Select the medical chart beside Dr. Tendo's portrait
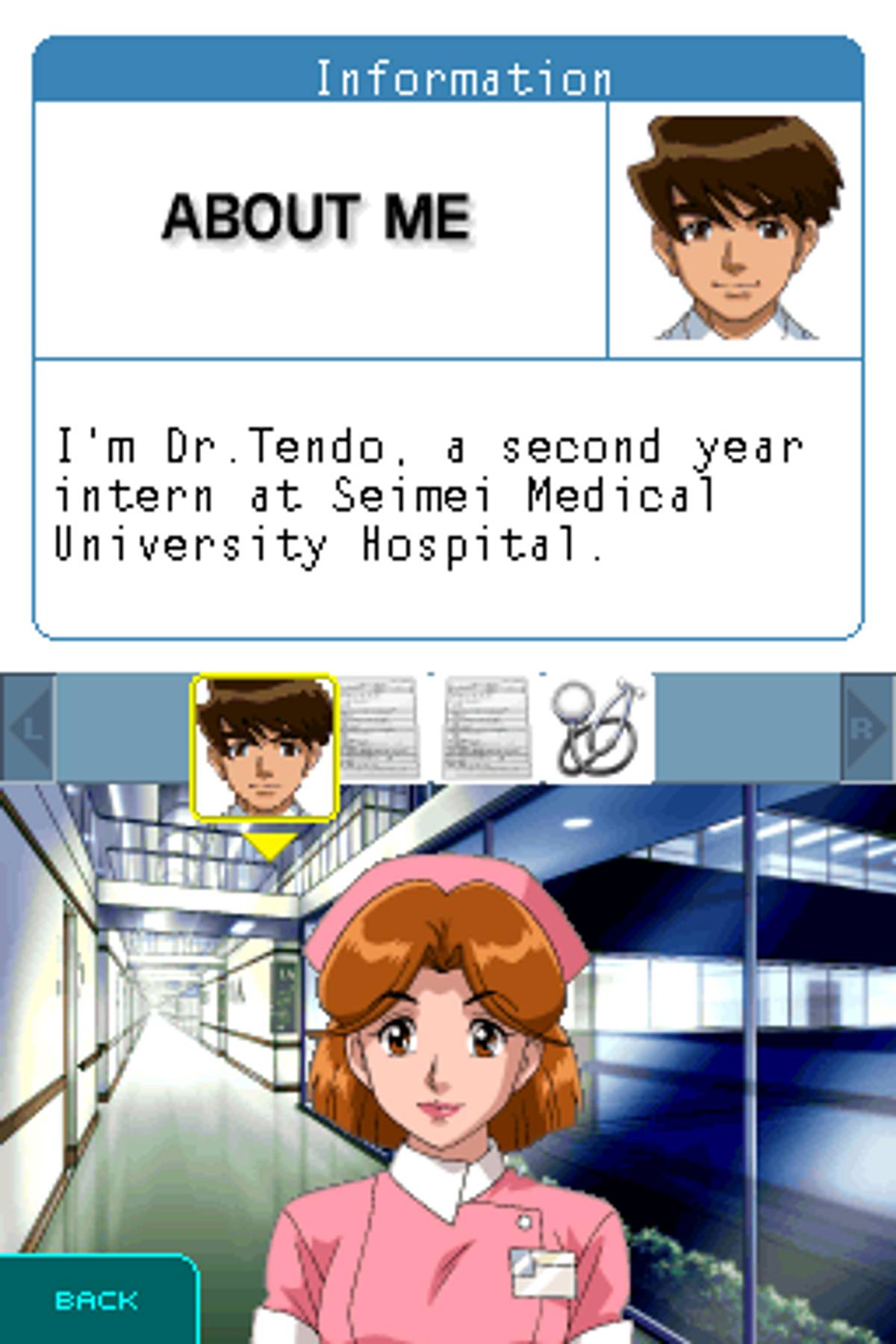This screenshot has width=896, height=1344. [381, 728]
